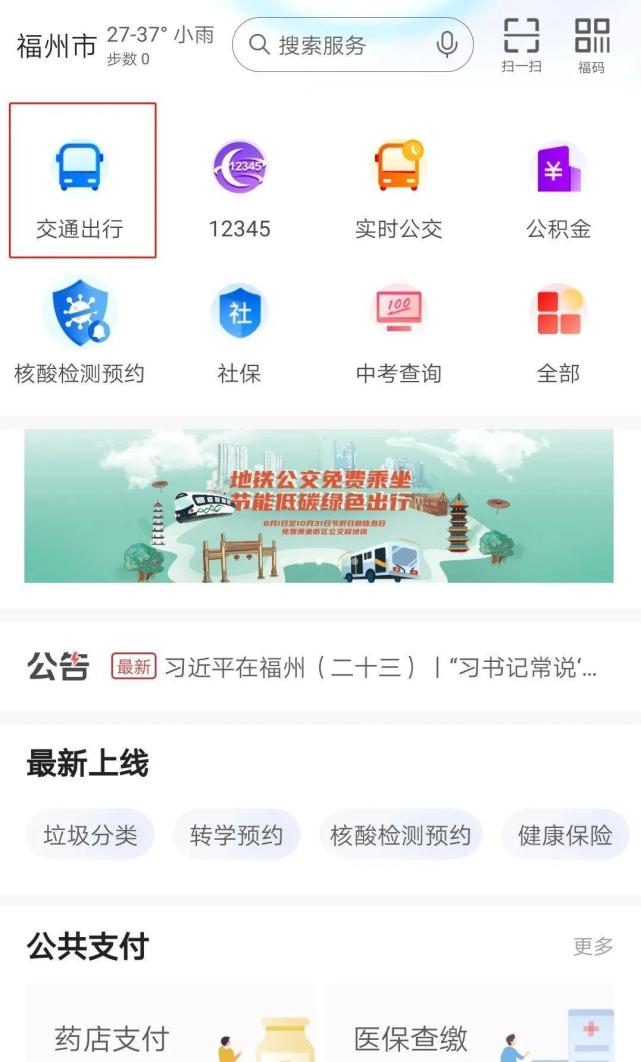Tap the microphone voice search icon
The width and height of the screenshot is (641, 1062).
point(447,45)
